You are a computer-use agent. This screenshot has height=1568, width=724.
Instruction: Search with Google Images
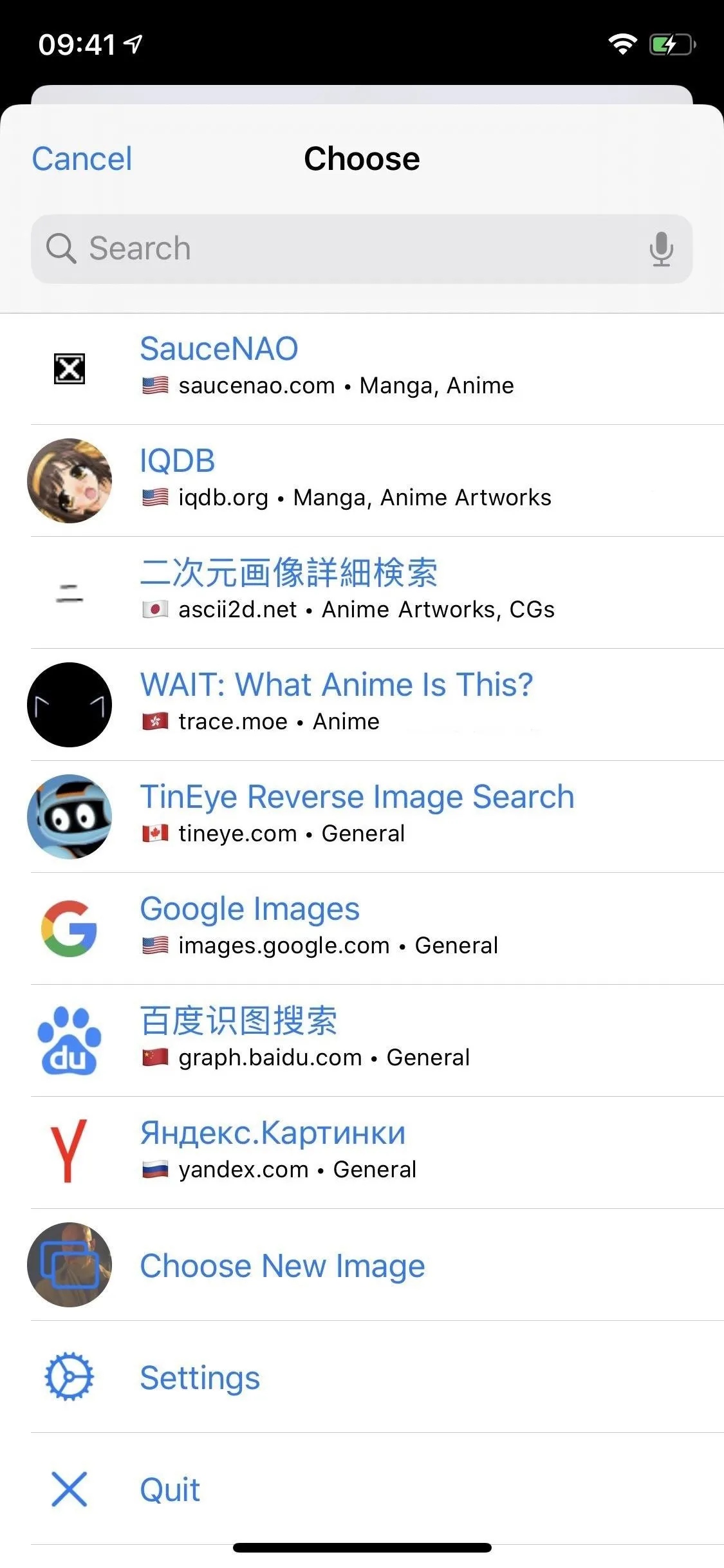362,929
